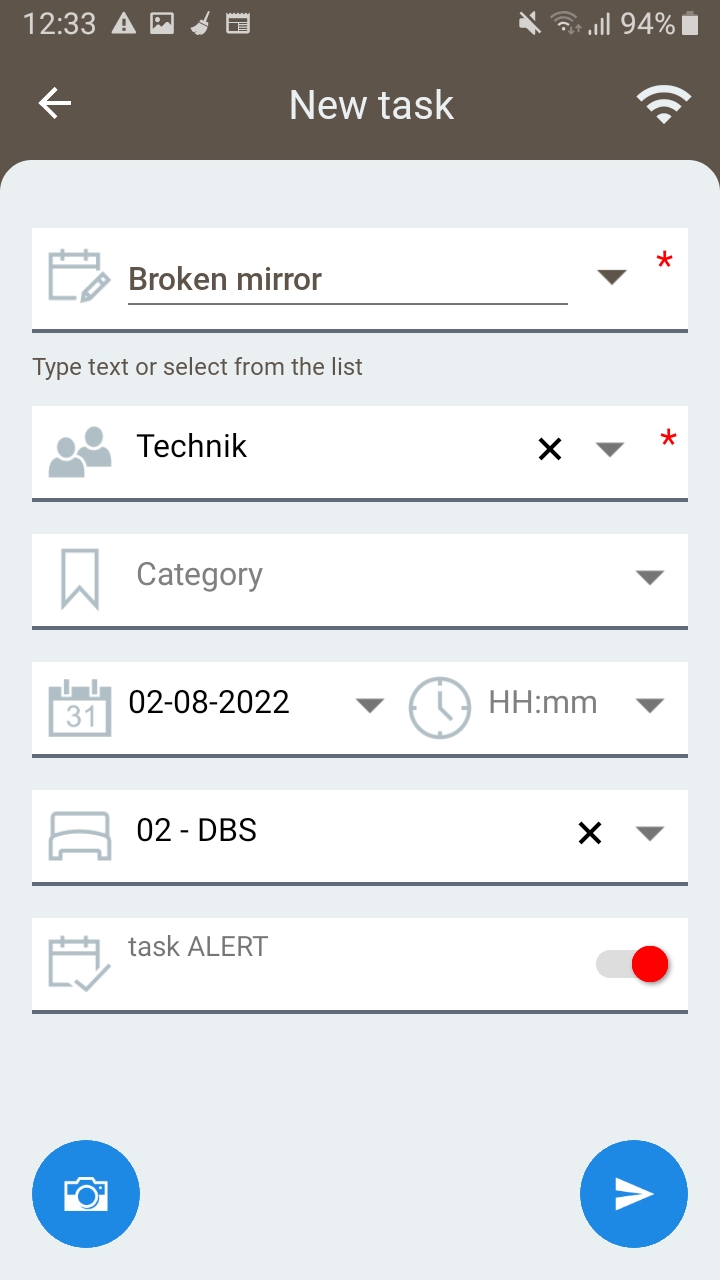Screen dimensions: 720x1280
Task: Tap the New task title bar
Action: pyautogui.click(x=371, y=104)
